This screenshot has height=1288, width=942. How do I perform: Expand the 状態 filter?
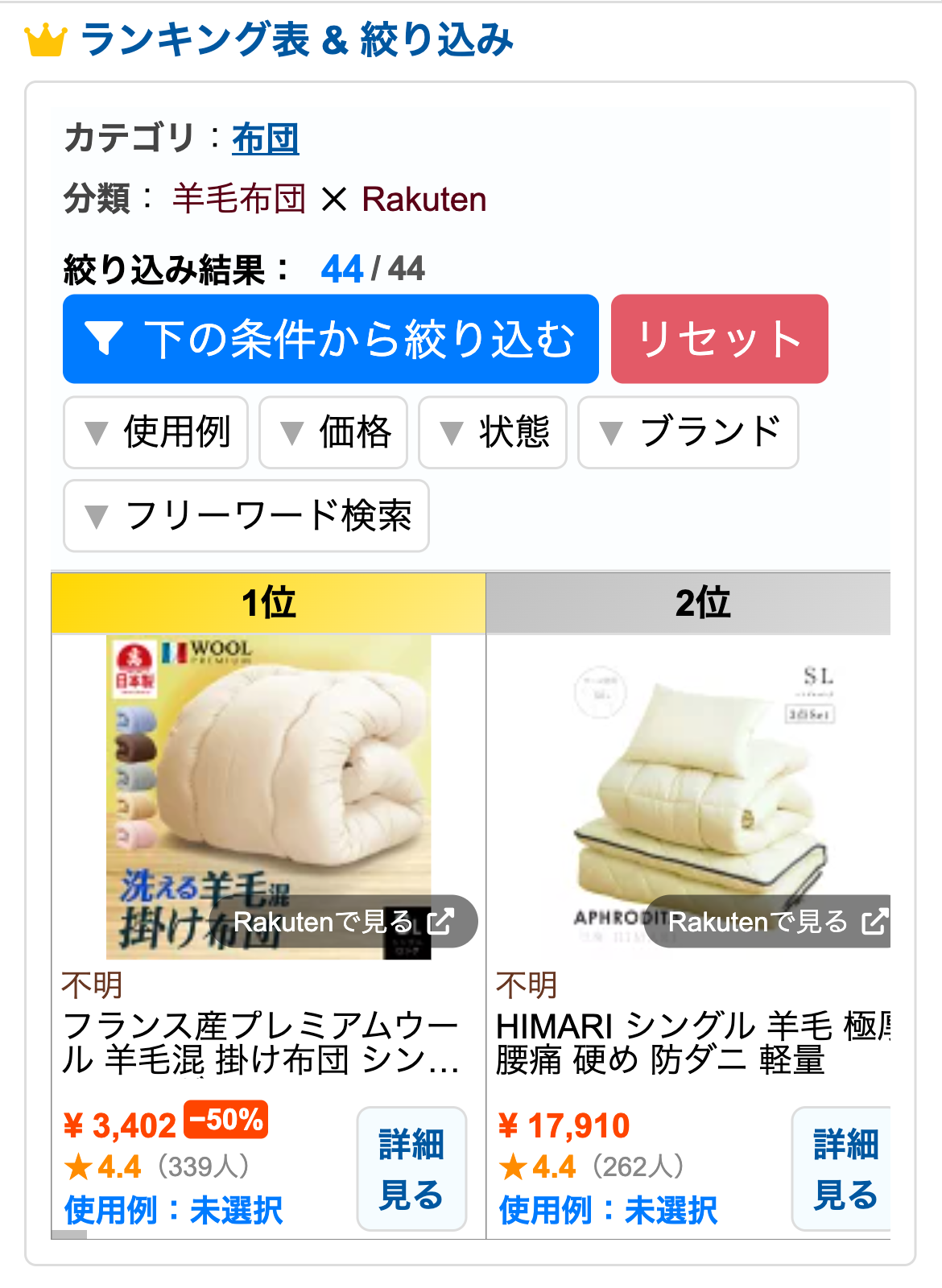tap(493, 432)
